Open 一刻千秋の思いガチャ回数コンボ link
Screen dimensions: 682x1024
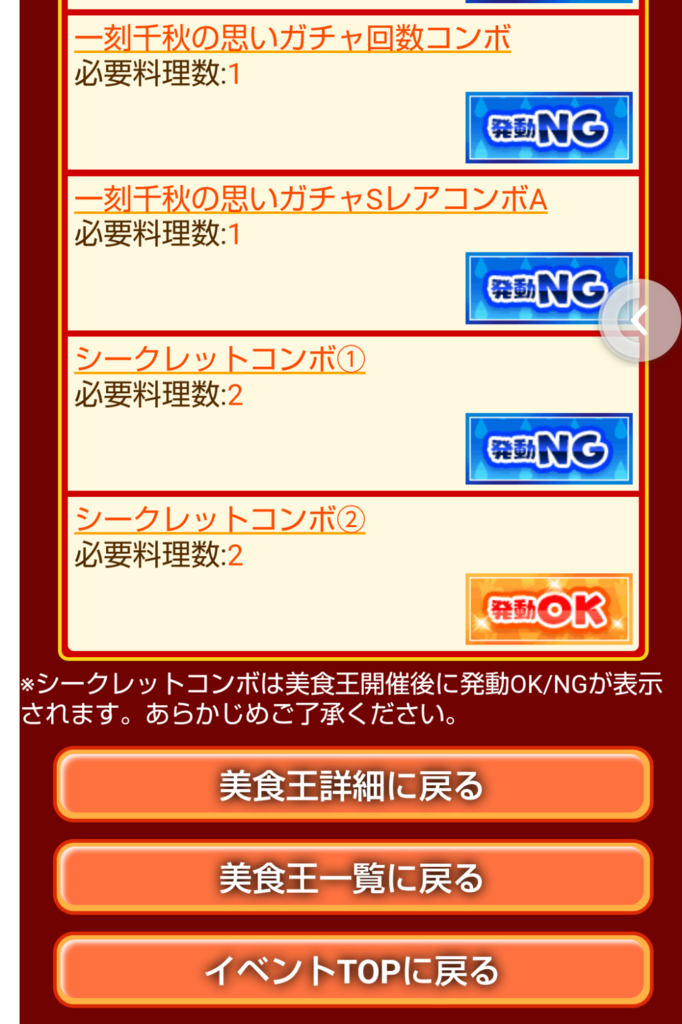tap(292, 39)
